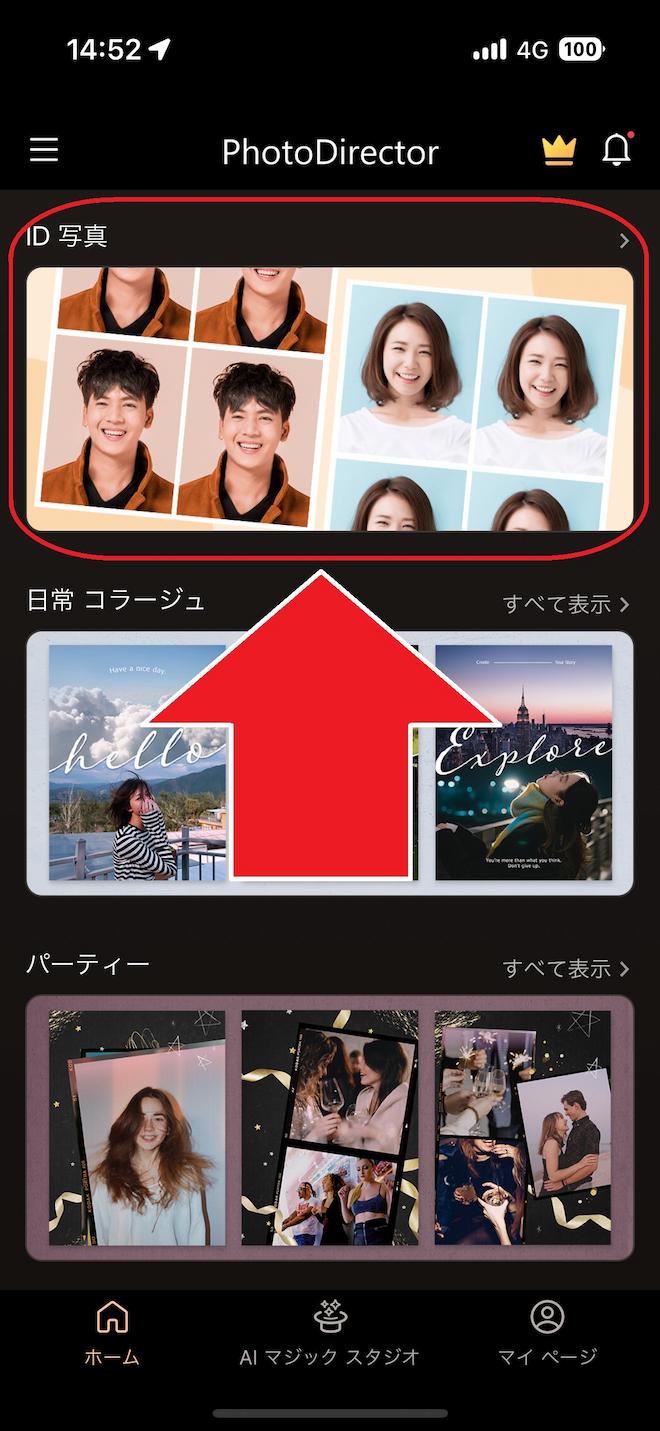Show all パーティー templates
660x1431 pixels.
click(566, 969)
